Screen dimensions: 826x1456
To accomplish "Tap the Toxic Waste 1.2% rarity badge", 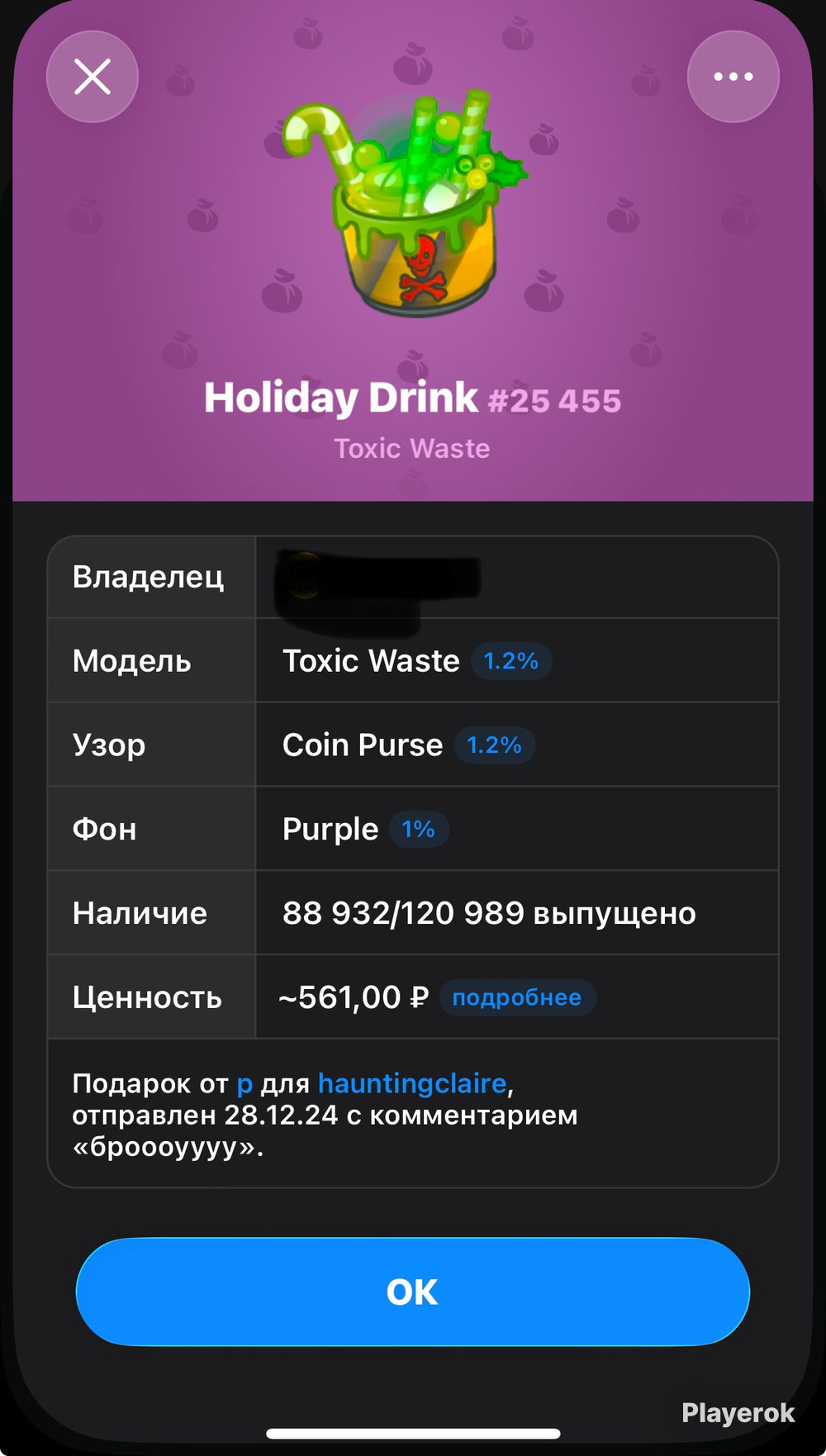I will coord(511,661).
